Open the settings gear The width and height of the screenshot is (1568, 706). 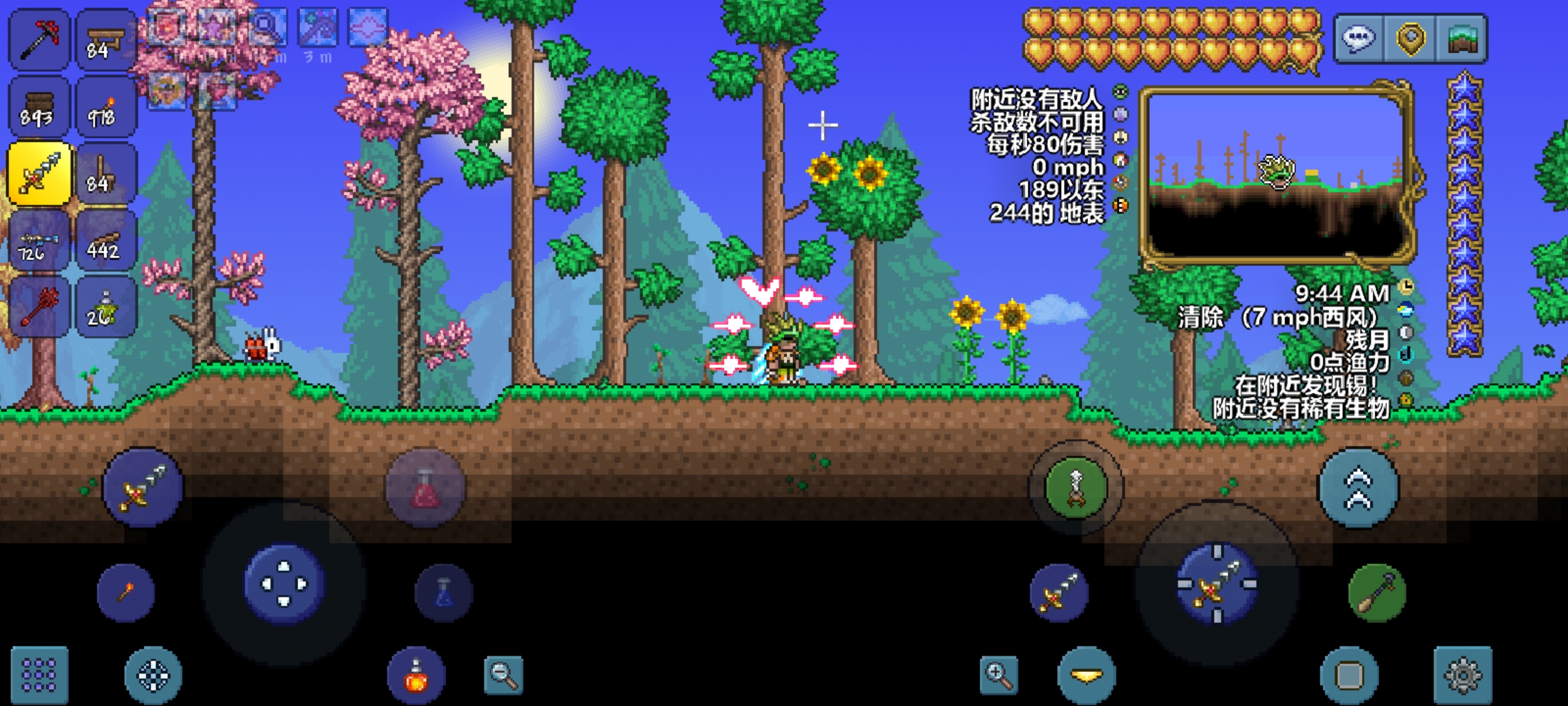tap(1463, 675)
